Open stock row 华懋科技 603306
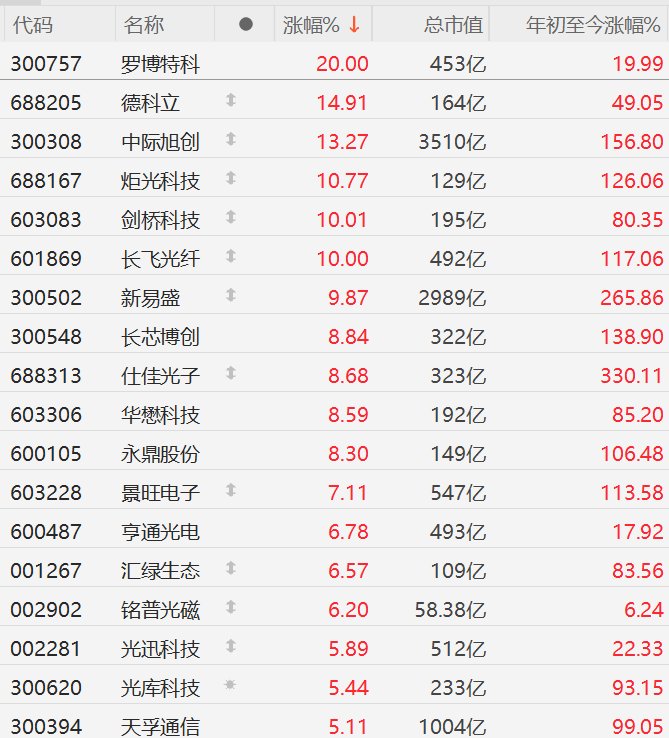The image size is (669, 738). (x=160, y=415)
